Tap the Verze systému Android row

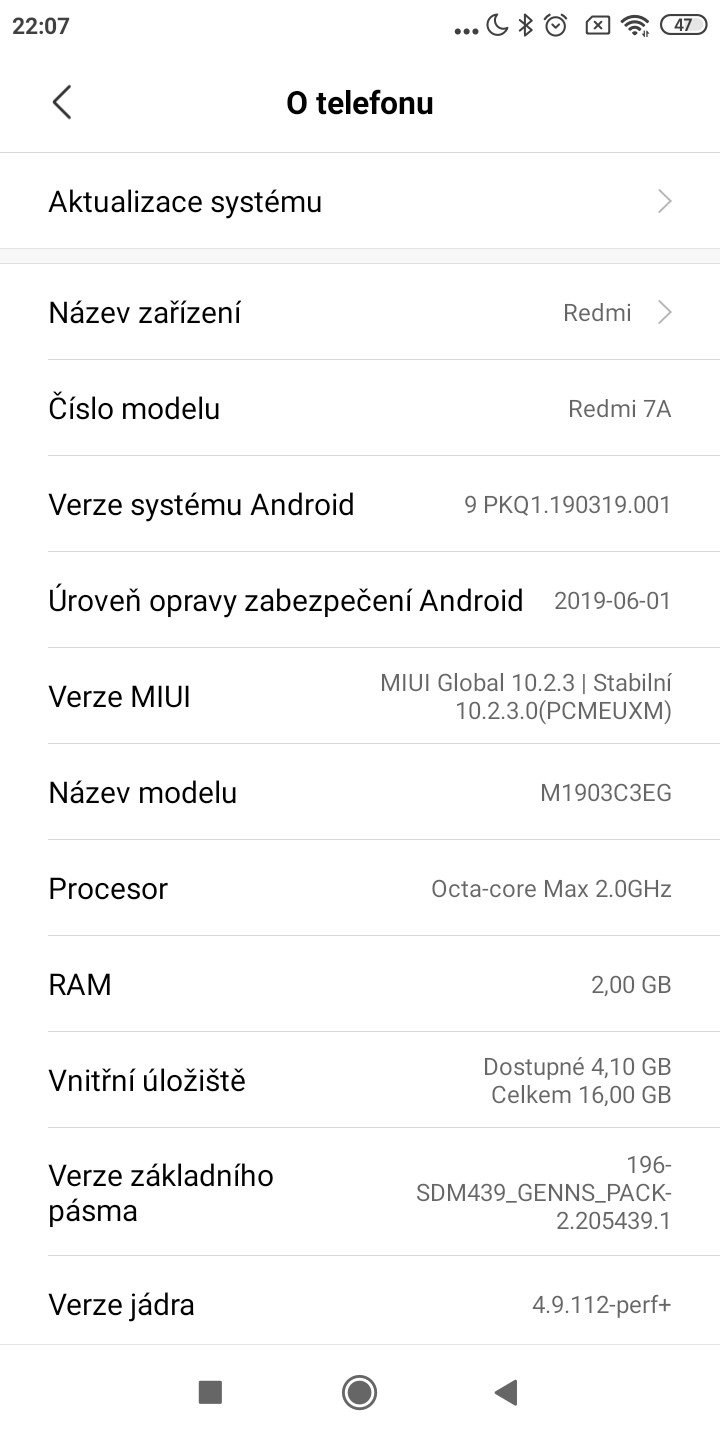coord(360,504)
